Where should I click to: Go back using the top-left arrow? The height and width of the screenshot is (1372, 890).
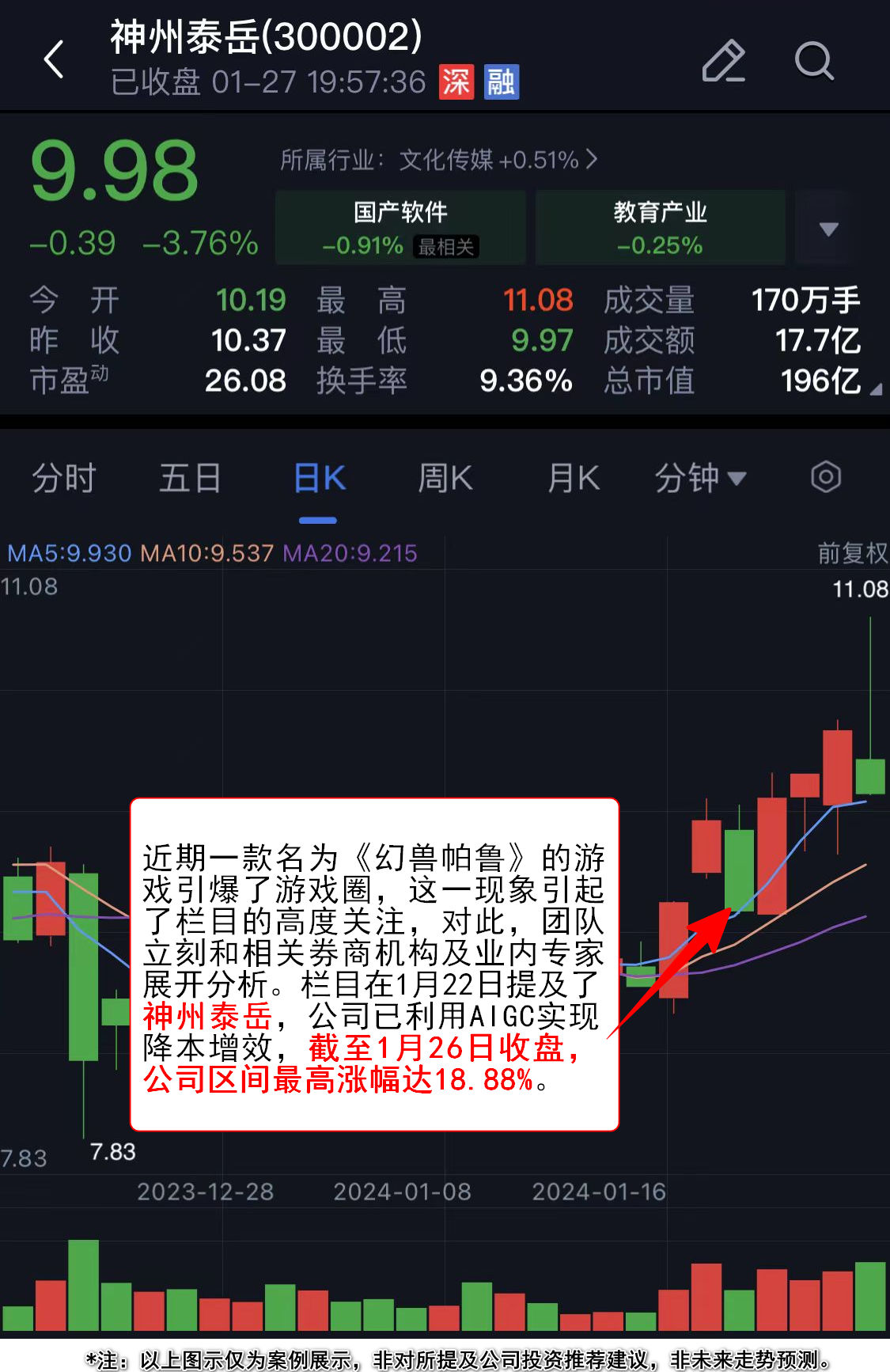[x=54, y=60]
